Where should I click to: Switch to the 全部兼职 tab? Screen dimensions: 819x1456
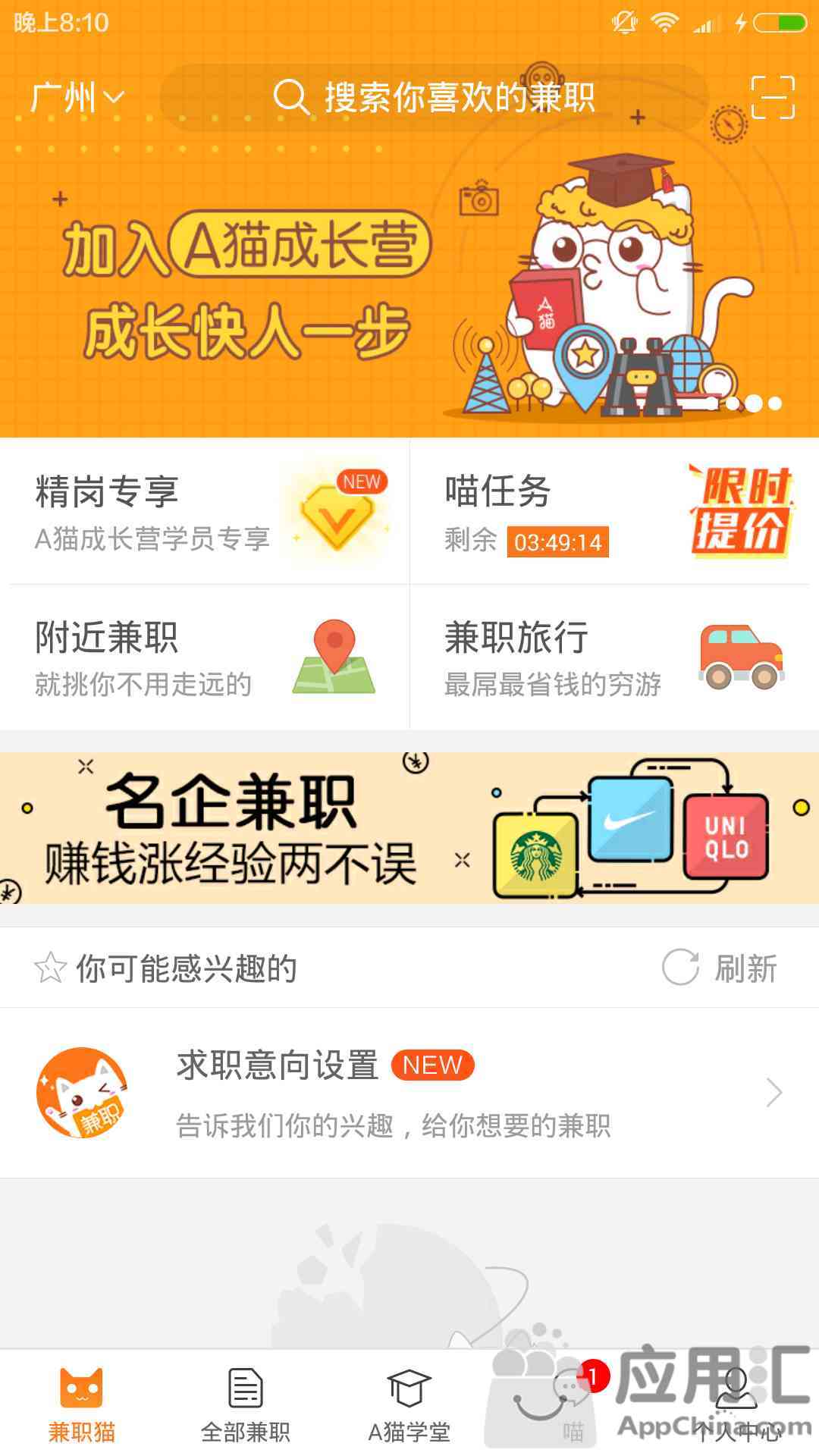[x=246, y=1404]
